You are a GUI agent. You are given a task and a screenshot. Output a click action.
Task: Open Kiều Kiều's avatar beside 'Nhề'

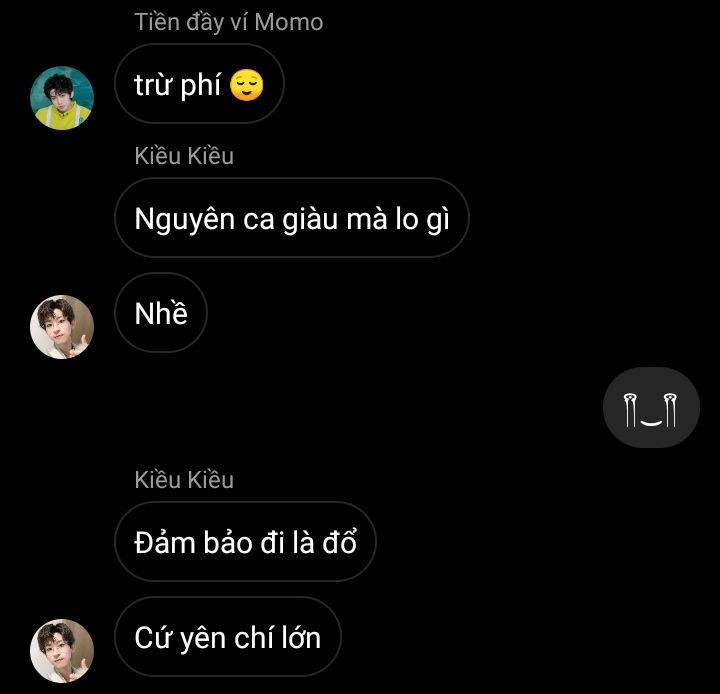click(62, 327)
